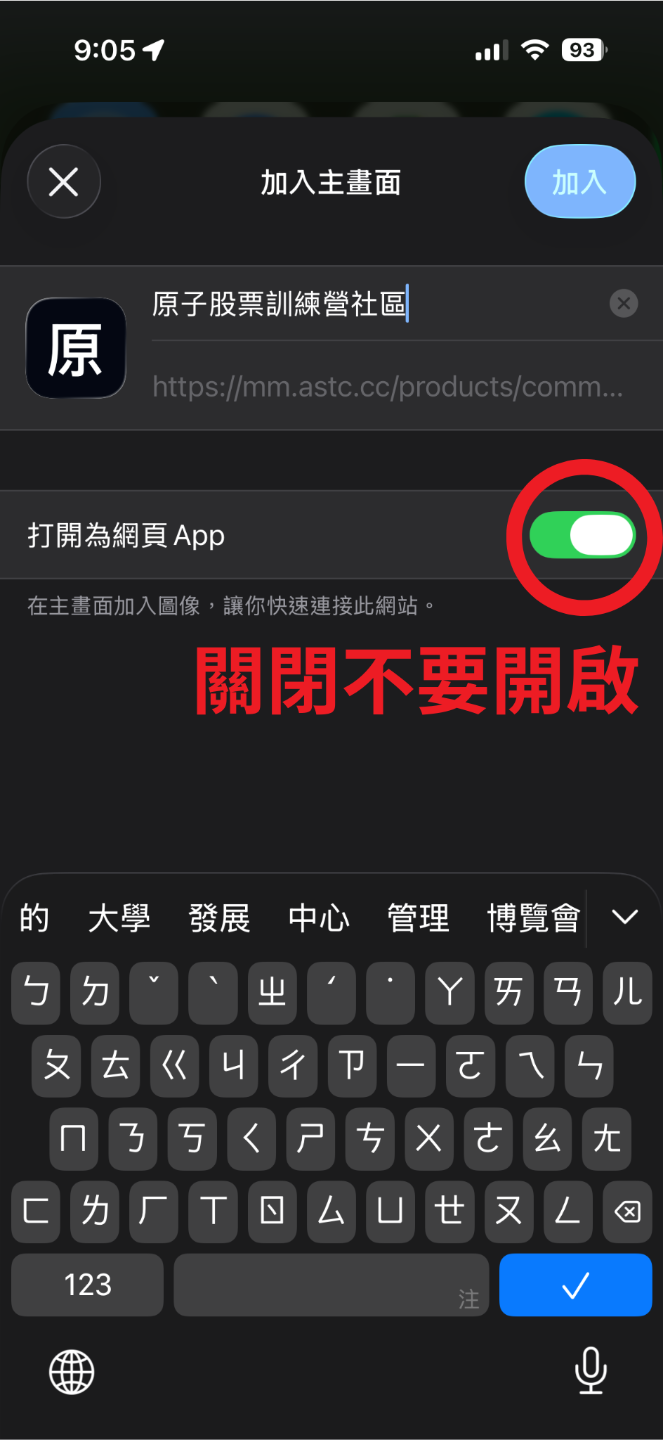
Task: Start dictation with the microphone
Action: point(591,1371)
